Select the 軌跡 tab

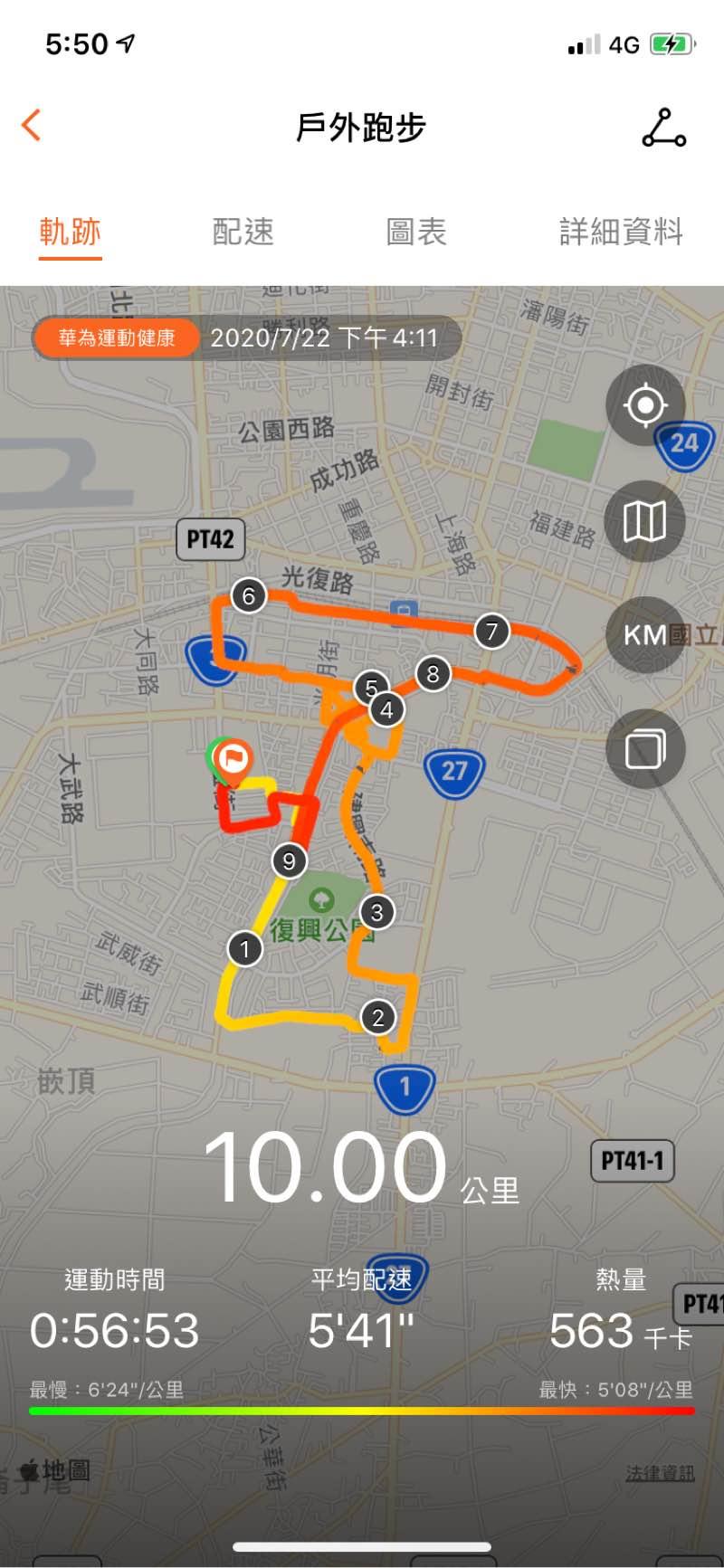pos(70,232)
